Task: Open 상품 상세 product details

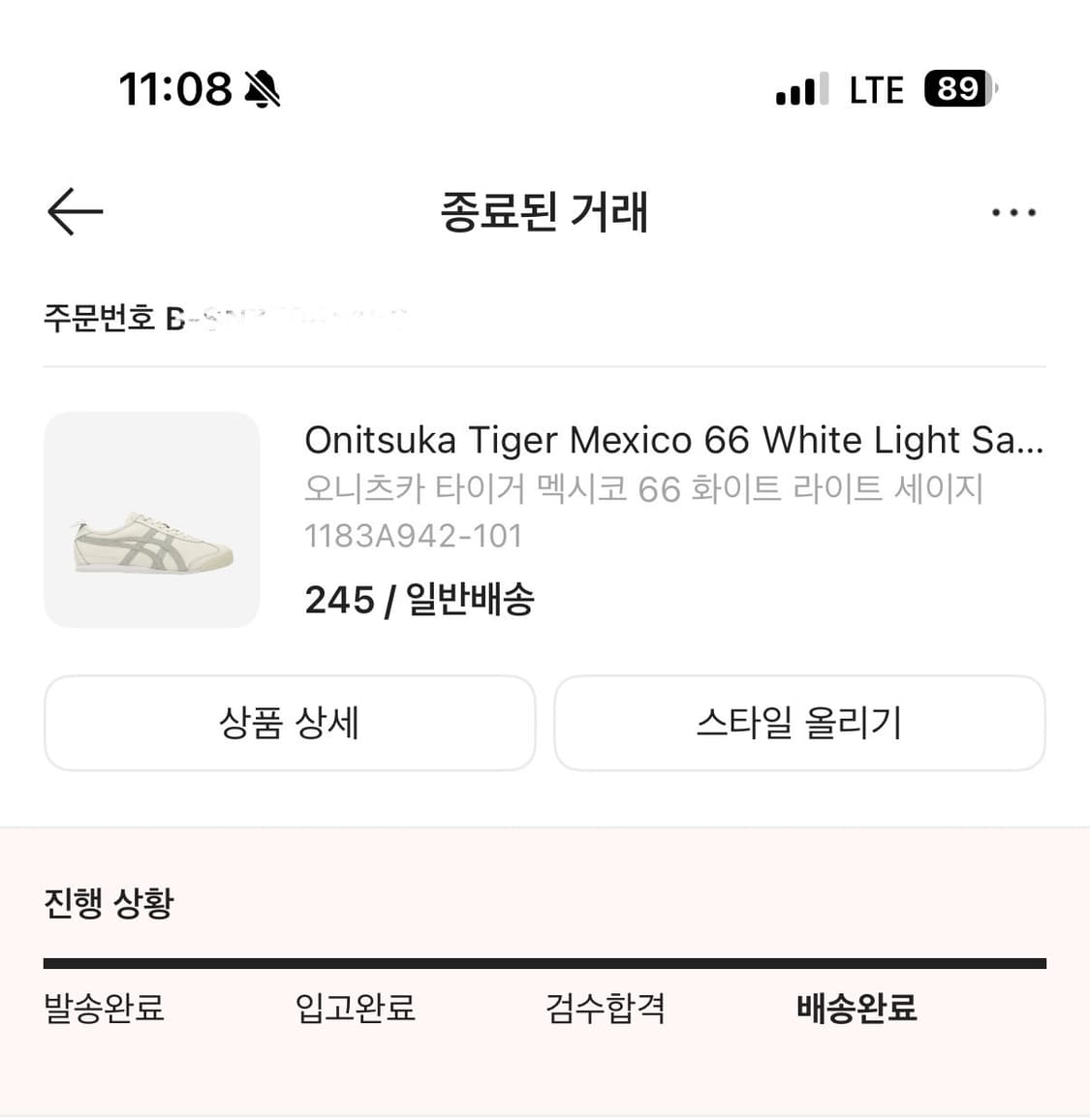Action: (x=289, y=723)
